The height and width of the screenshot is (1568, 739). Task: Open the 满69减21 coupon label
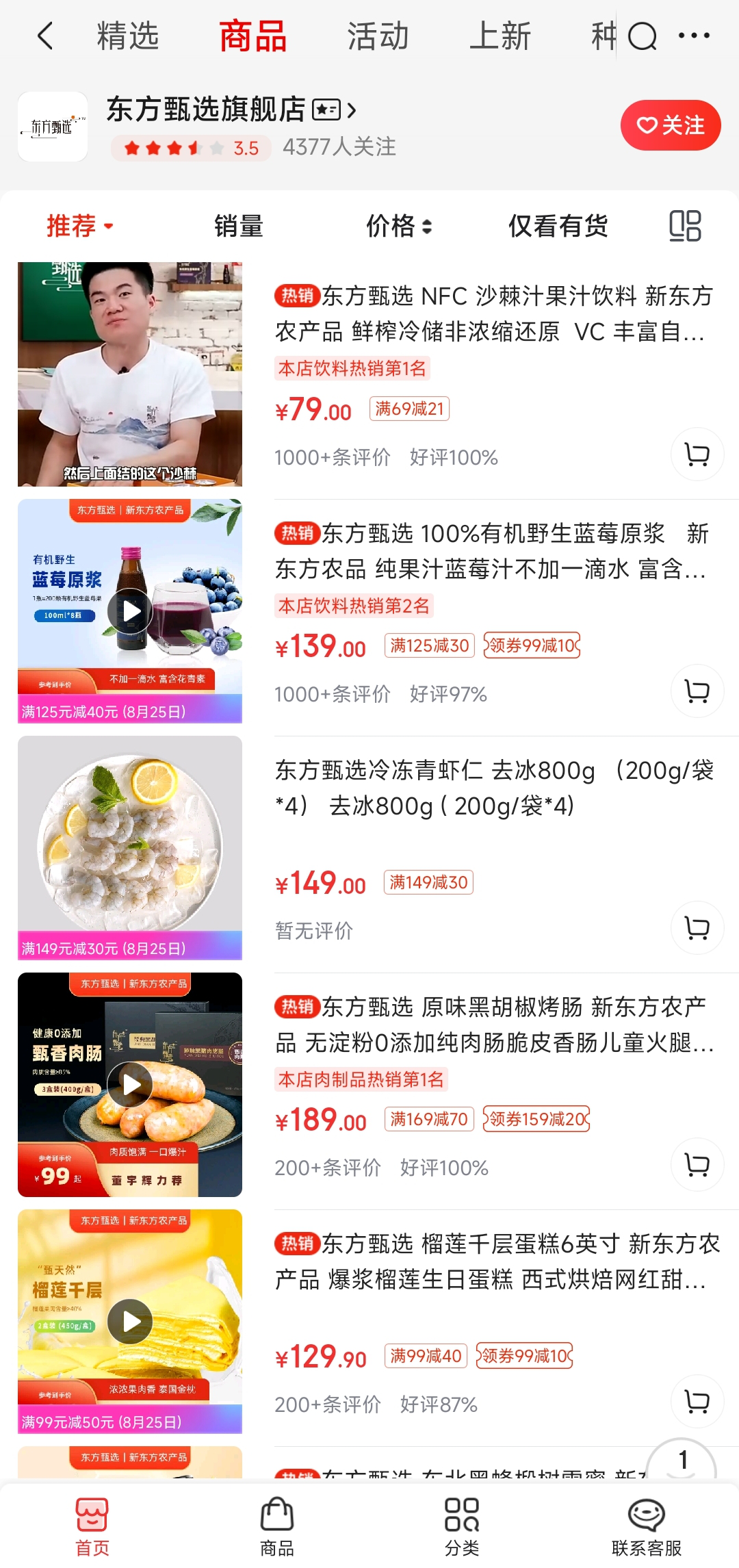[x=410, y=409]
